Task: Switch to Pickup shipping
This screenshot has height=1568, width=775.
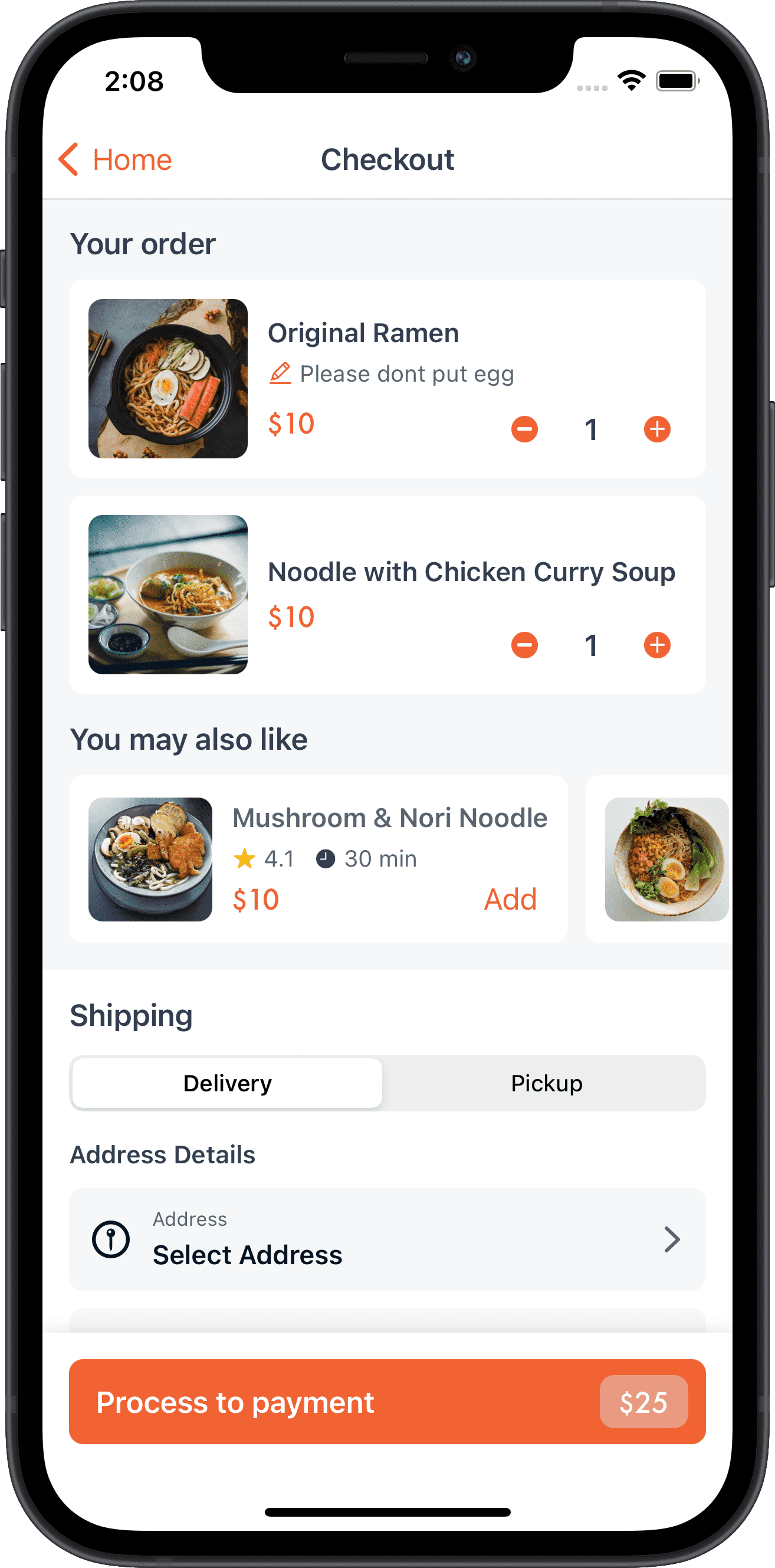Action: click(546, 1084)
